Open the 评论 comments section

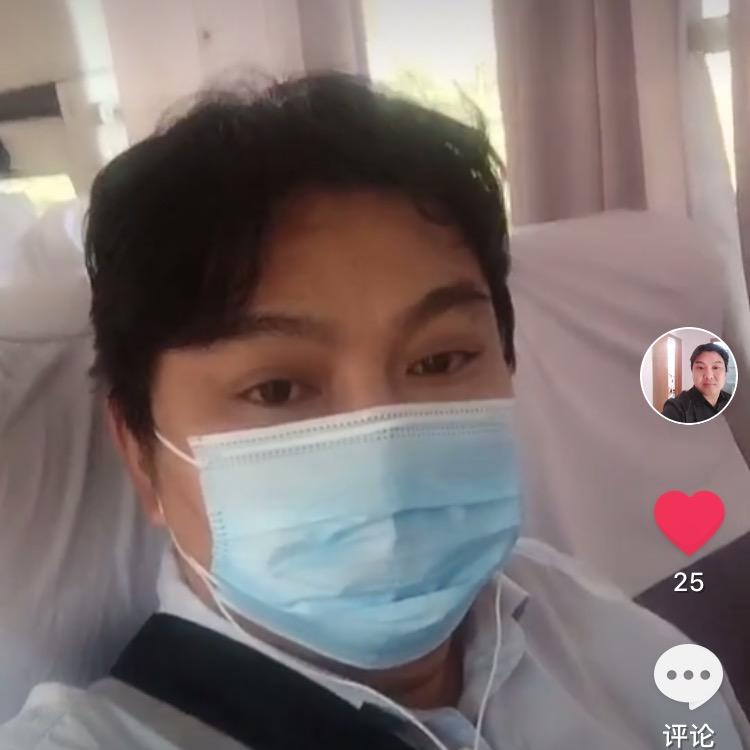pyautogui.click(x=688, y=679)
